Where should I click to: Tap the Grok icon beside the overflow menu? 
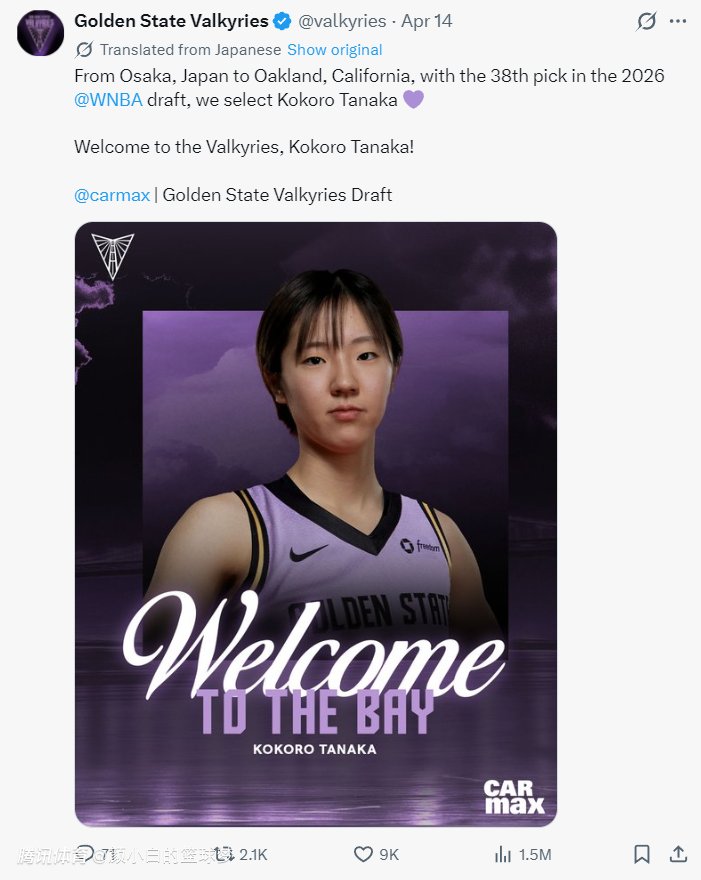click(x=647, y=21)
